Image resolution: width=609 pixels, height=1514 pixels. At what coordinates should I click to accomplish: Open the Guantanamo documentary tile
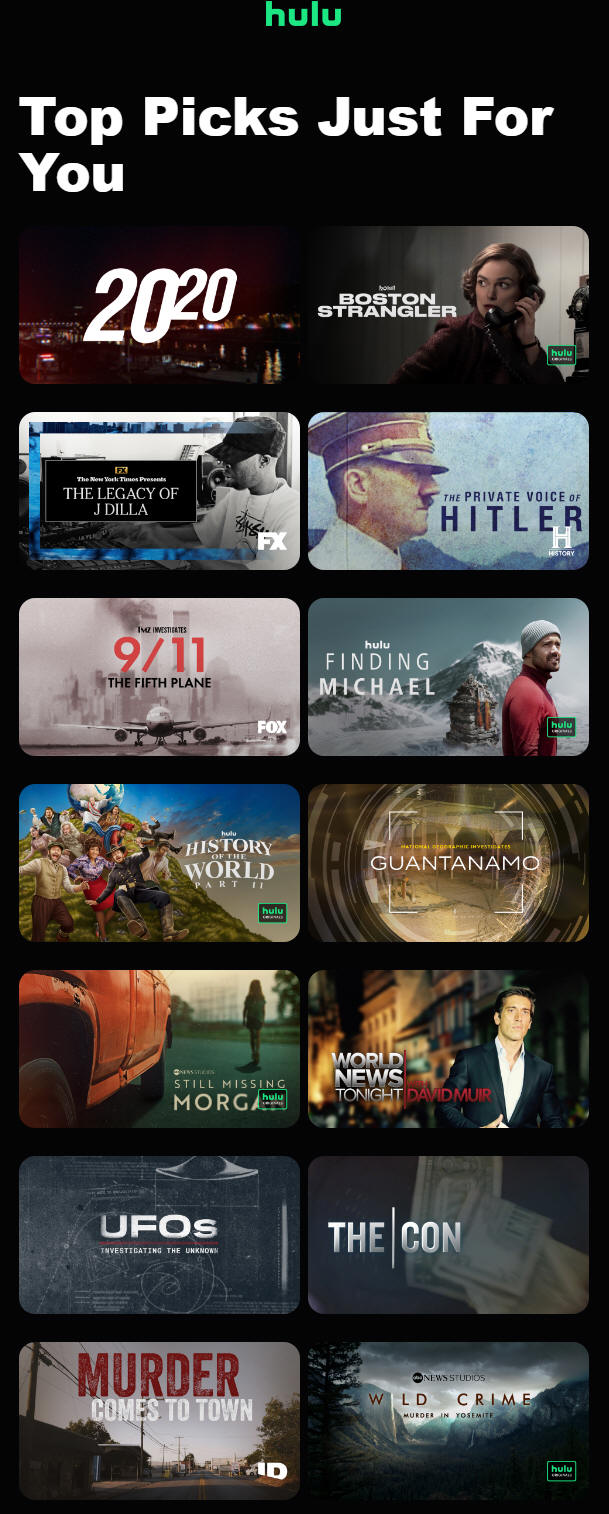[x=448, y=863]
